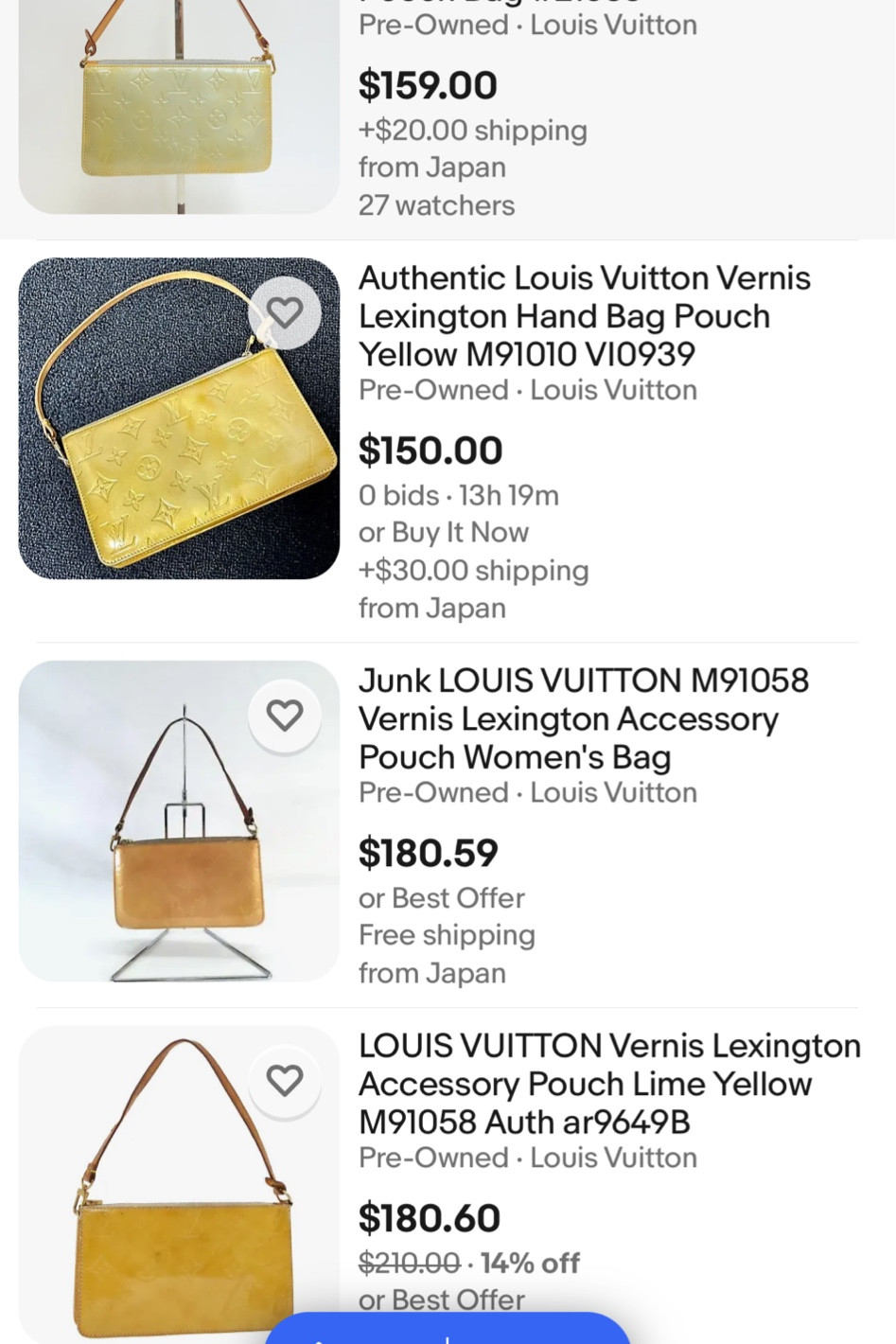Tap the $150.00 price of the auction item
Screen dimensions: 896x1344
pyautogui.click(x=430, y=451)
